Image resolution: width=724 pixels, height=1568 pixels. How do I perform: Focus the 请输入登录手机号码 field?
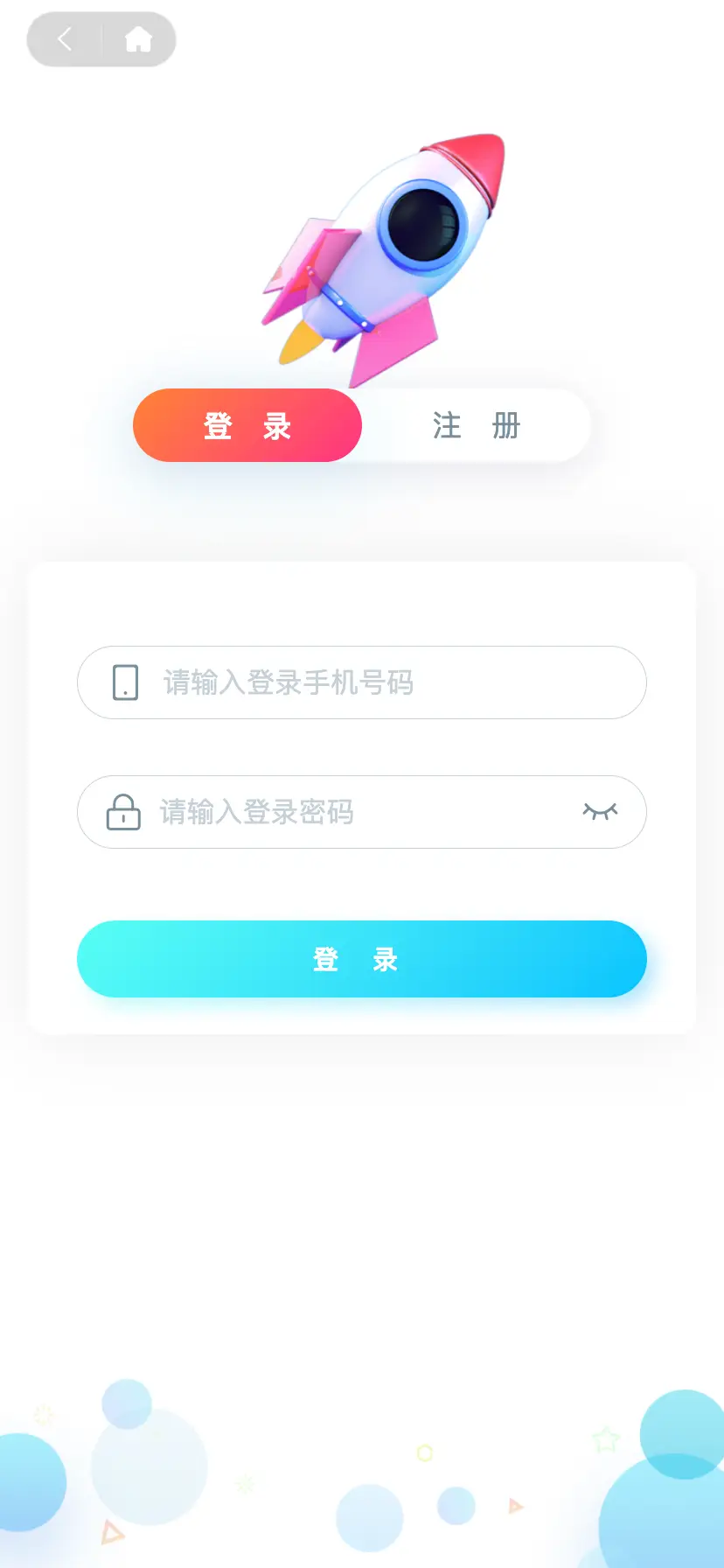pos(376,682)
